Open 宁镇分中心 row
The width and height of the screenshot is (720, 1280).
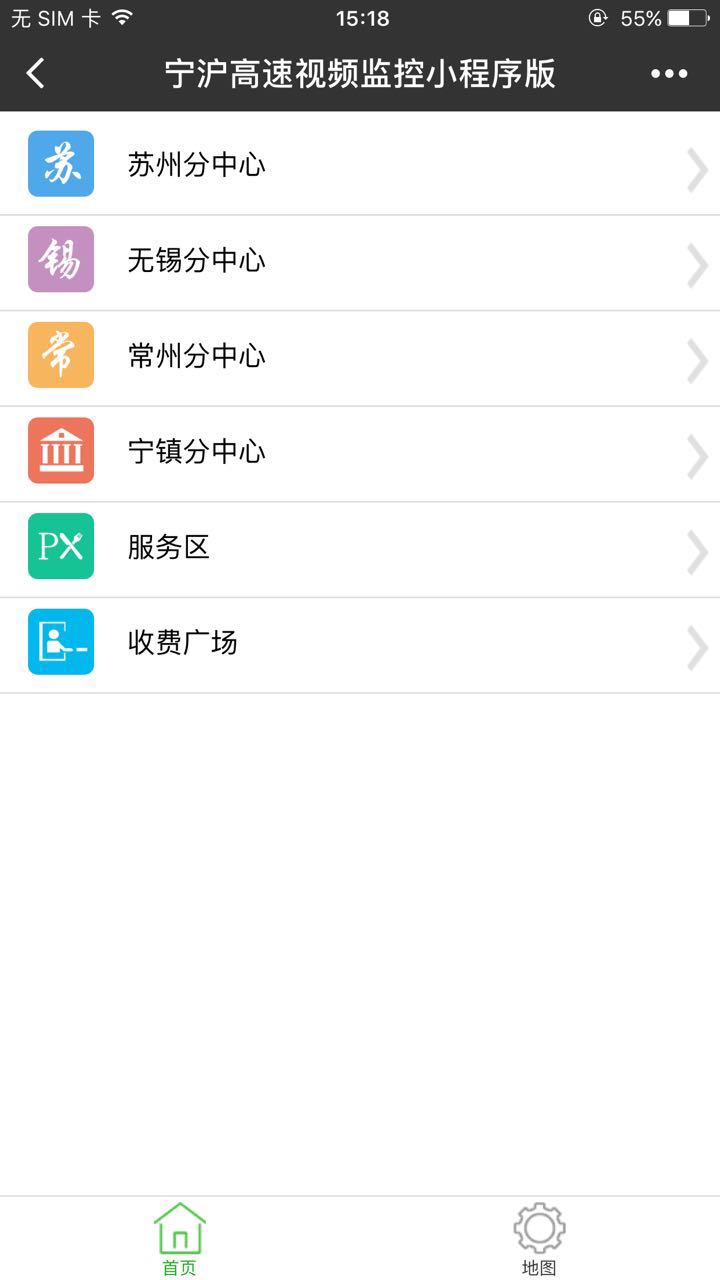[360, 452]
